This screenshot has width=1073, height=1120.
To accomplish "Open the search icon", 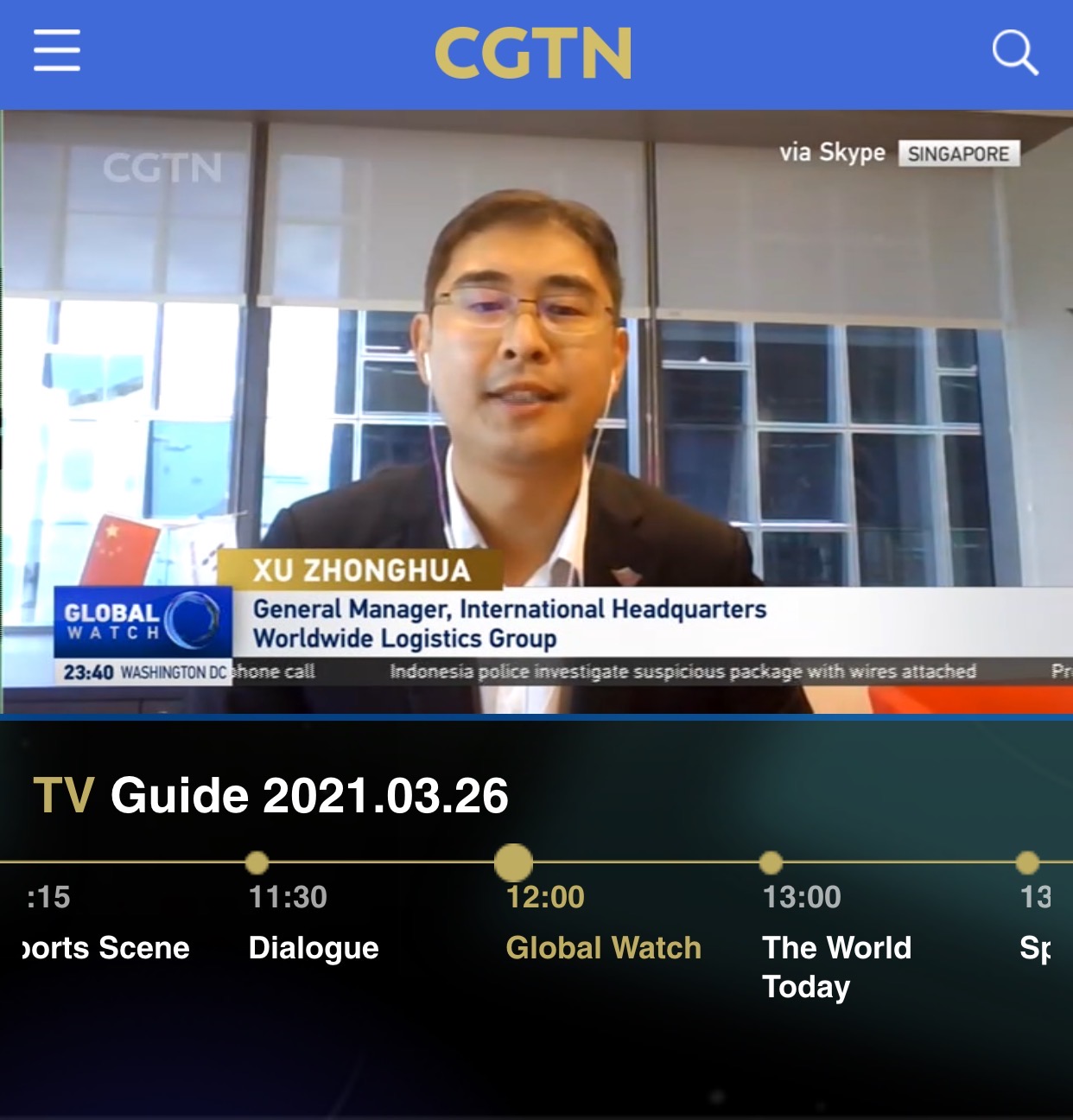I will [1014, 53].
